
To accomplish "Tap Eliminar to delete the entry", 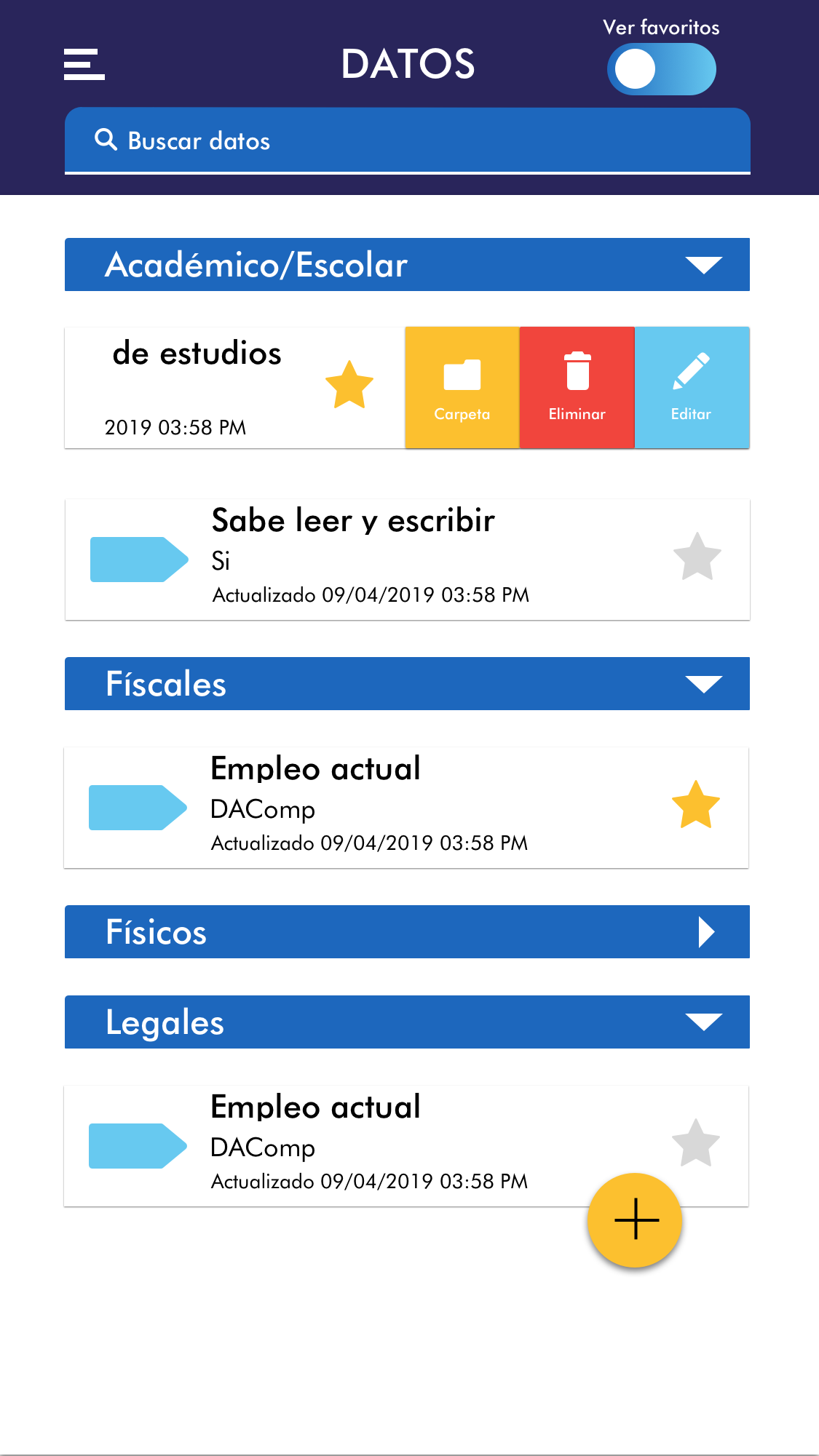I will 577,388.
